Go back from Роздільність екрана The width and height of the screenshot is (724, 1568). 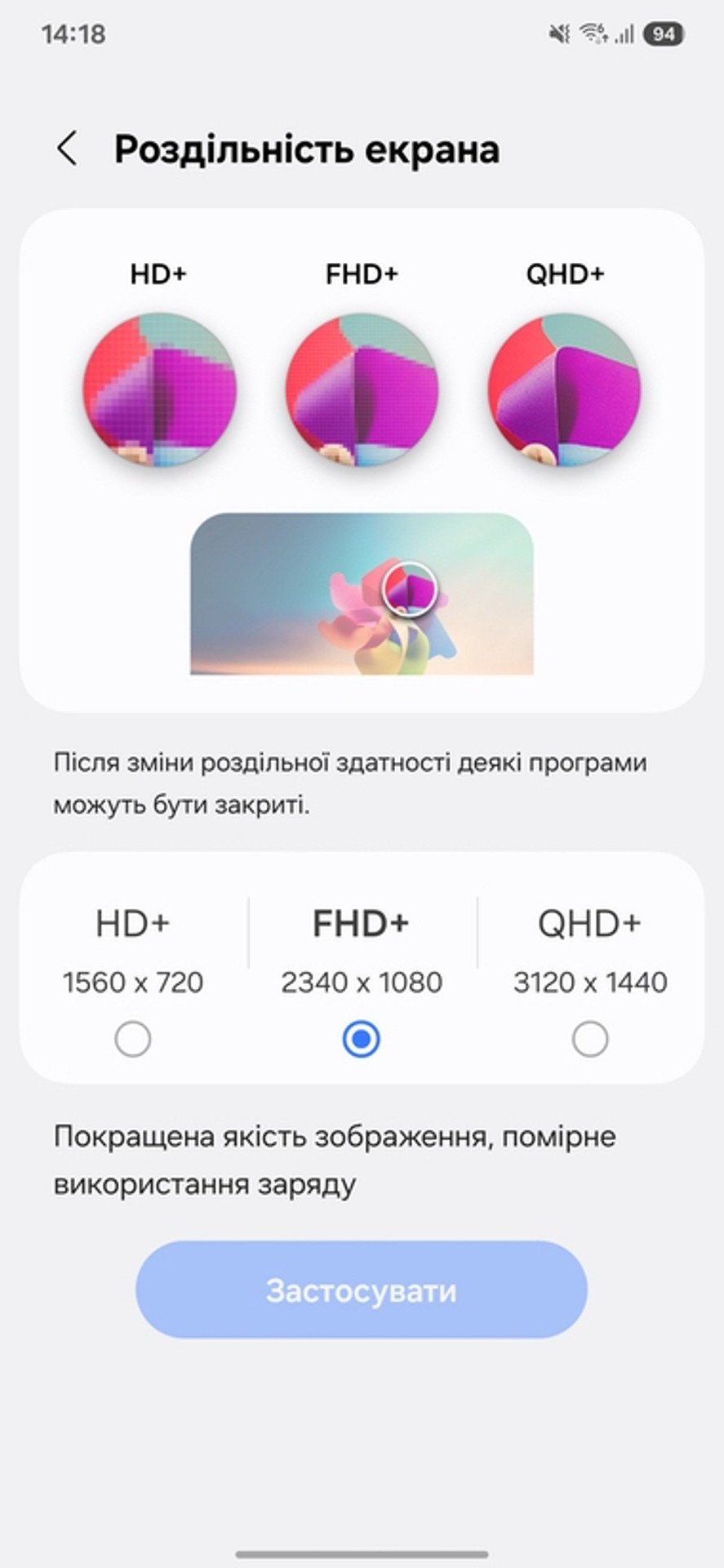coord(68,149)
